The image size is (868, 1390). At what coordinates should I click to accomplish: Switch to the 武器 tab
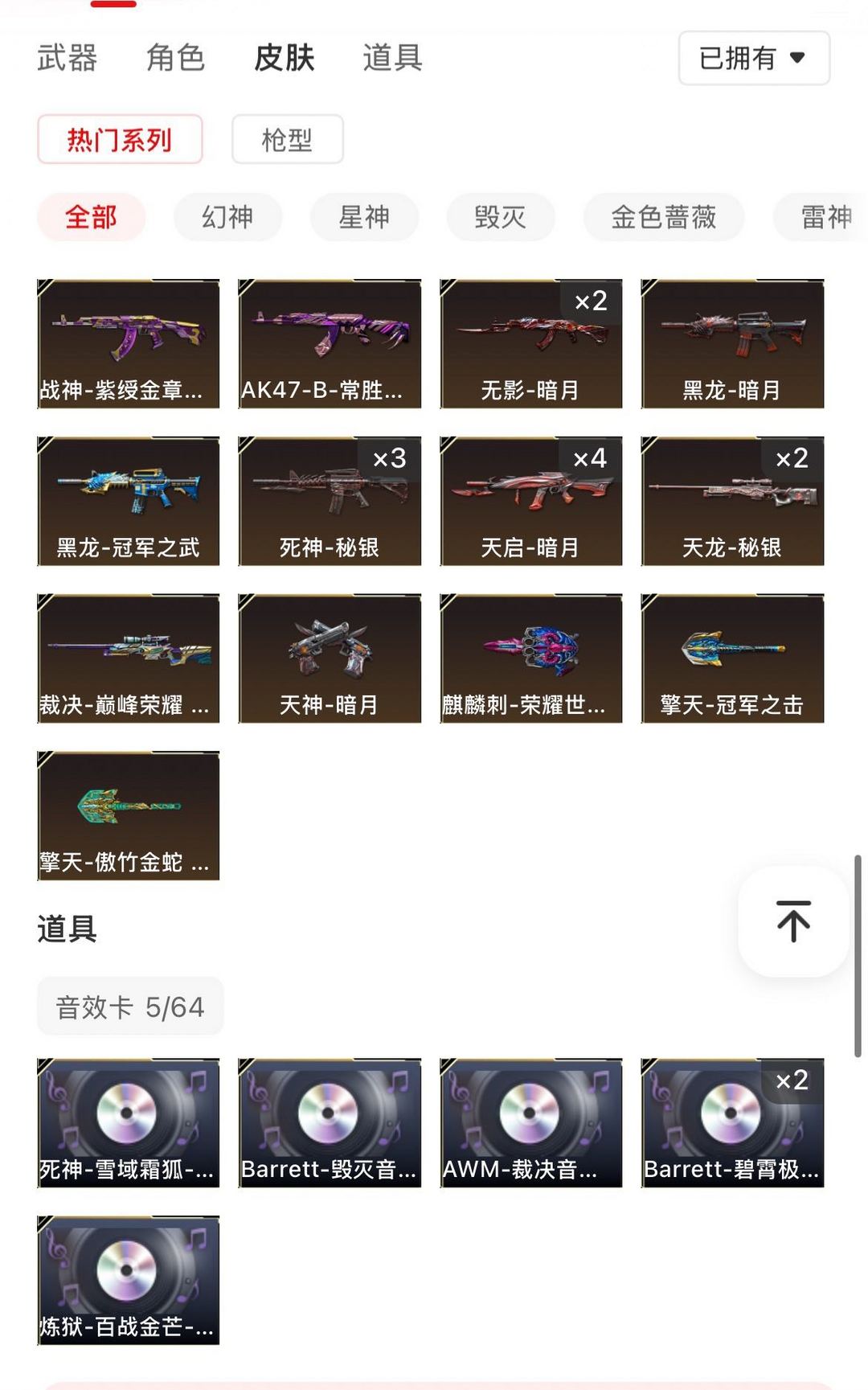[x=66, y=59]
